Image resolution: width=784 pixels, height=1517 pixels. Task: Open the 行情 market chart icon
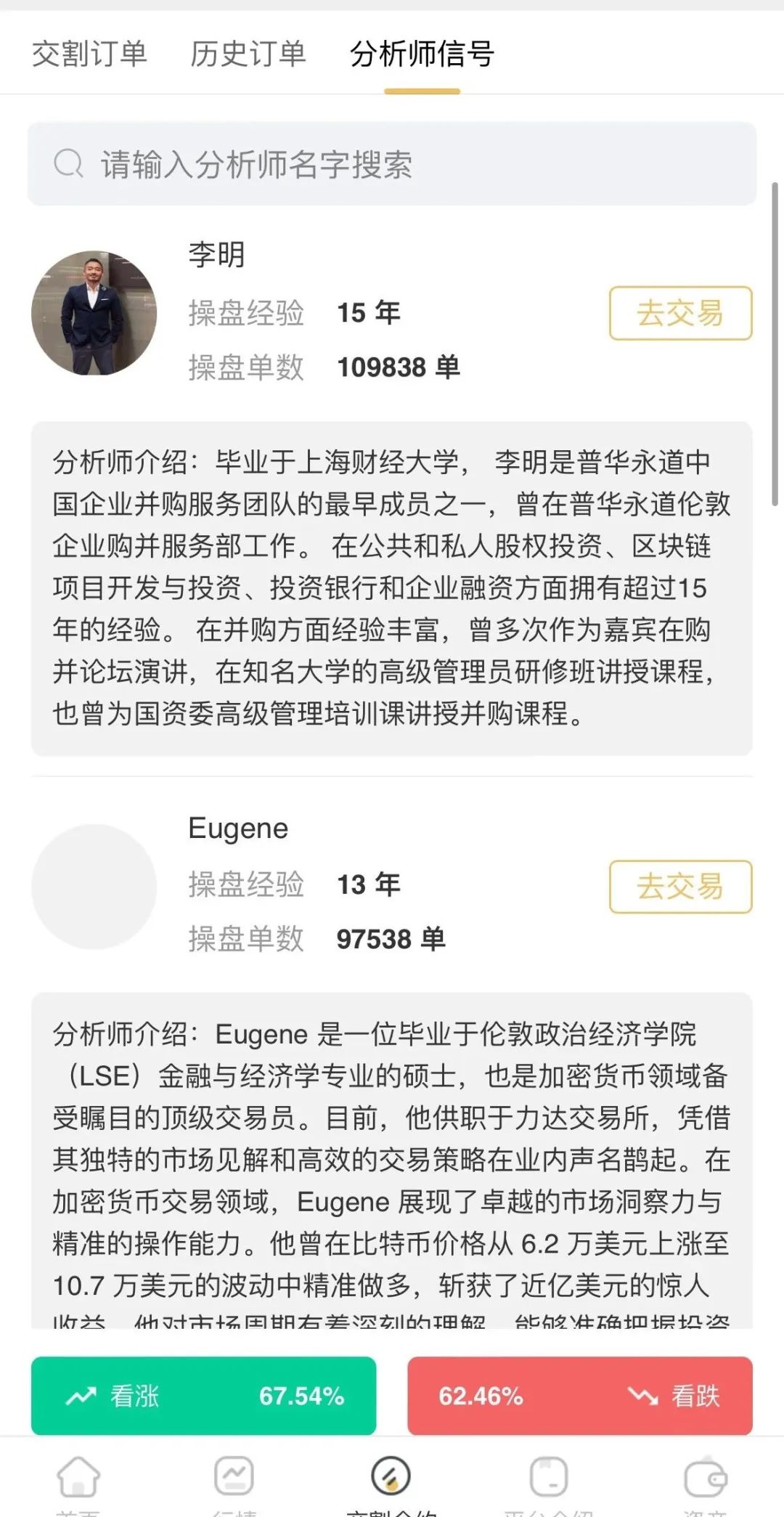[x=234, y=1474]
